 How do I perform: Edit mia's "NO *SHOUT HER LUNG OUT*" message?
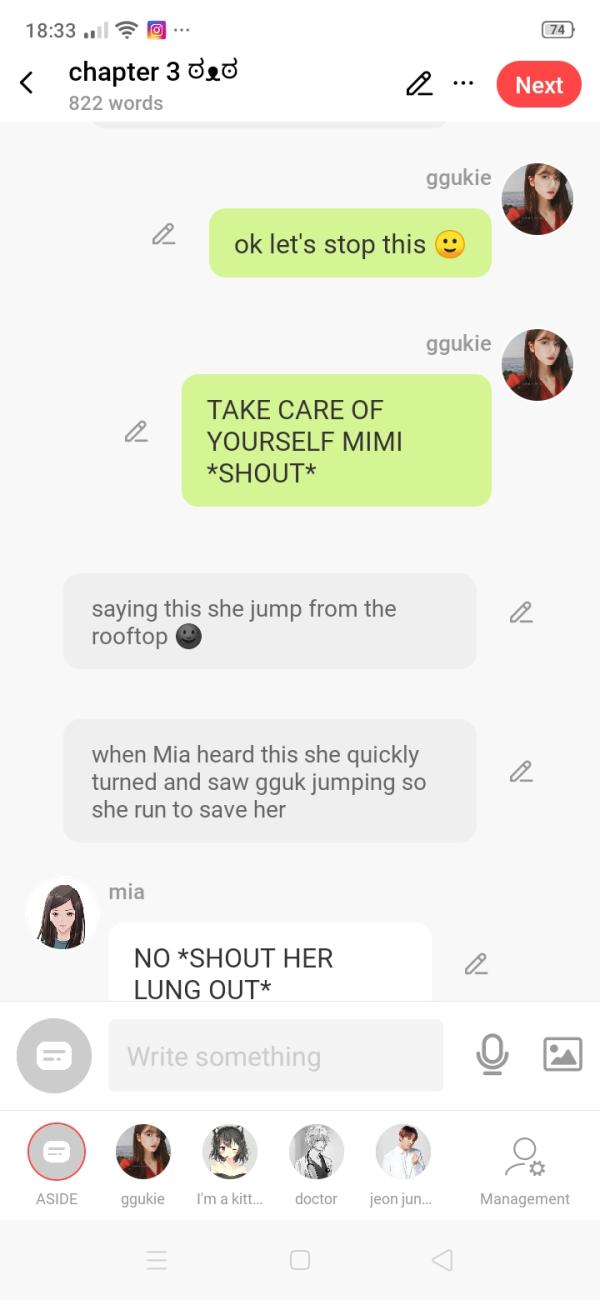point(476,964)
